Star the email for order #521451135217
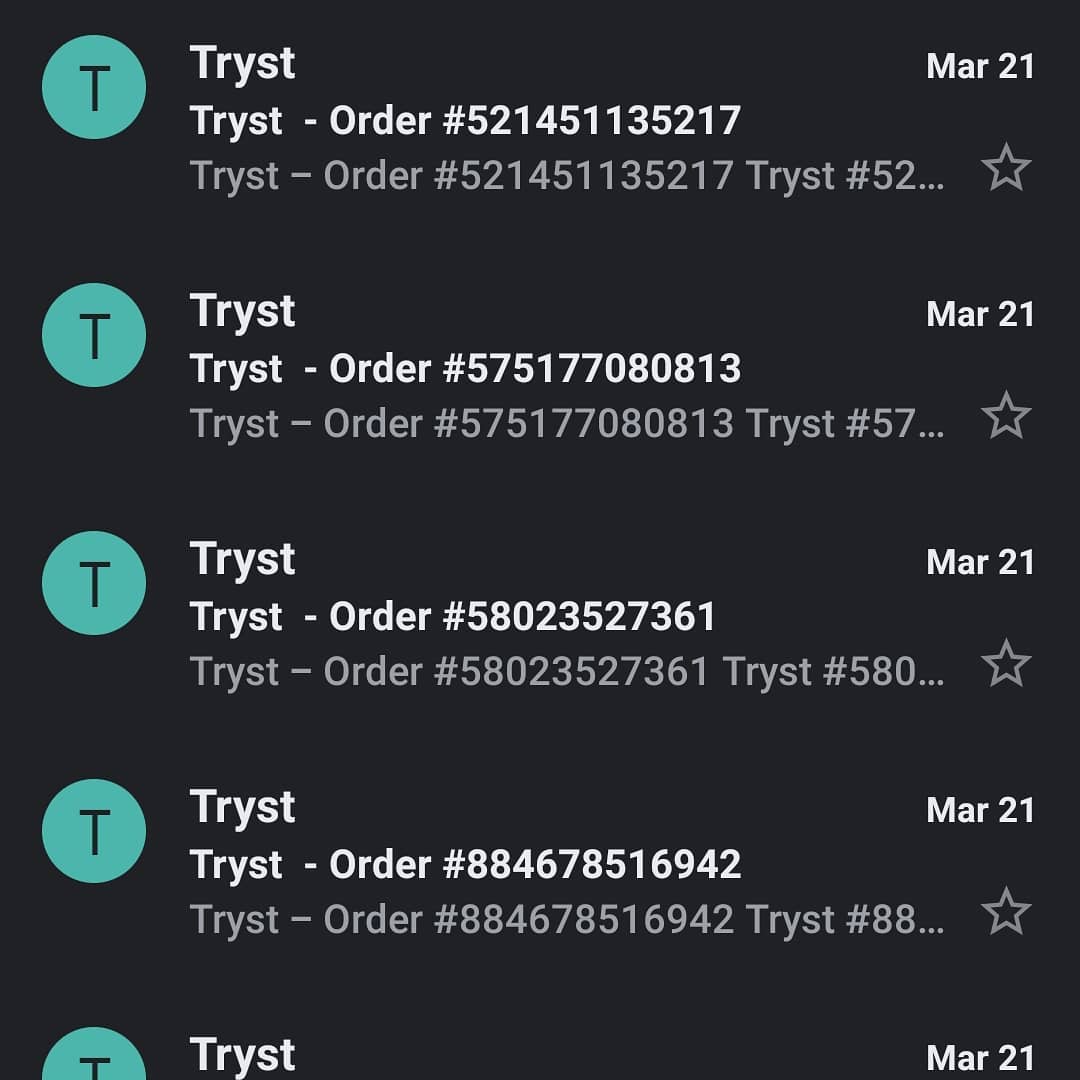This screenshot has width=1080, height=1080. point(1006,168)
